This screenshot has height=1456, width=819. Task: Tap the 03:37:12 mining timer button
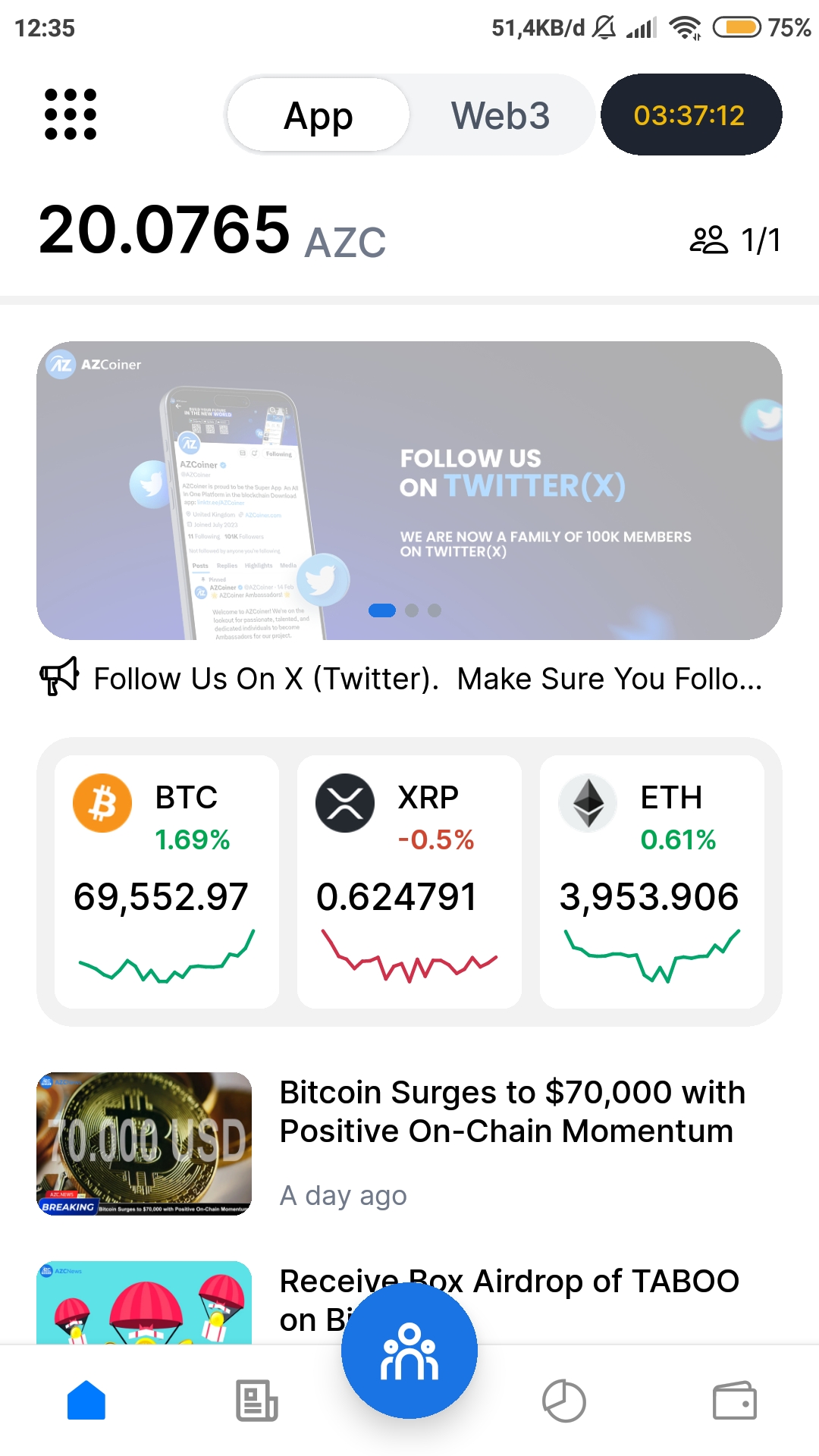click(691, 115)
